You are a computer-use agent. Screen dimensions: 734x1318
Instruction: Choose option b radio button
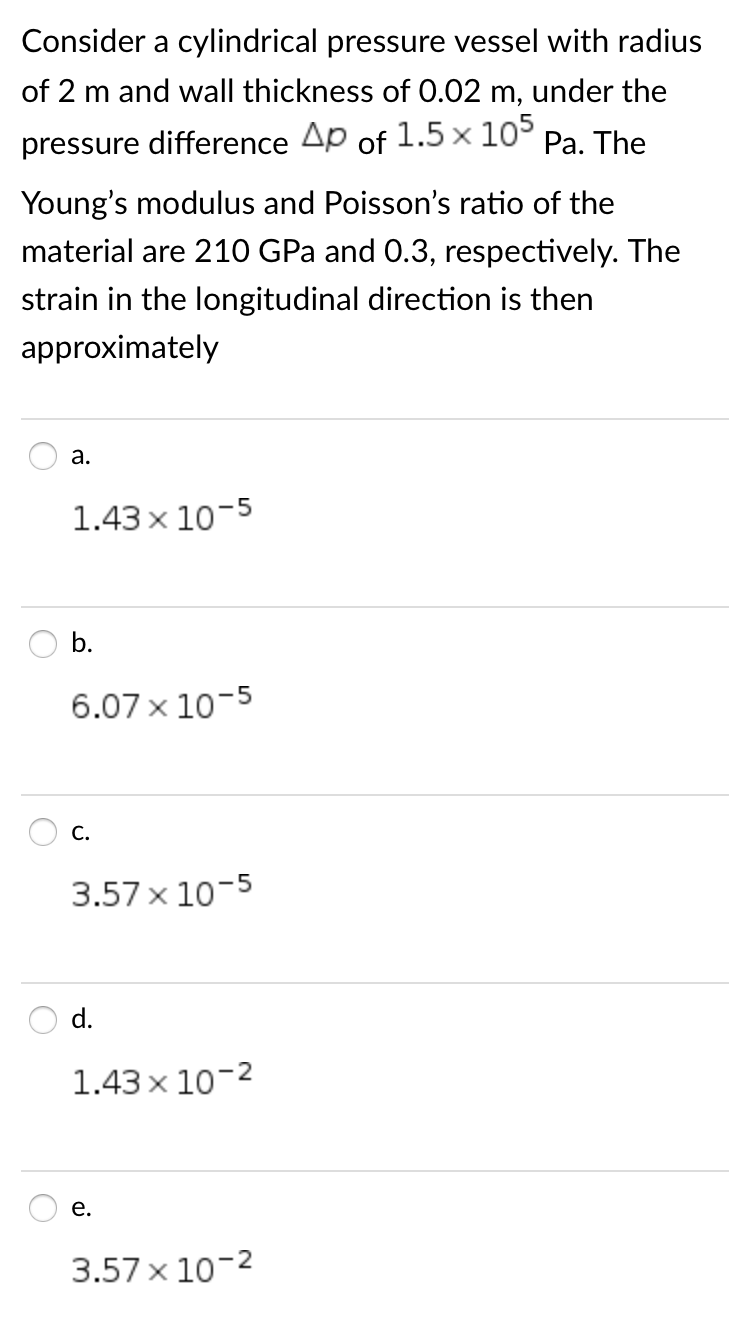(x=43, y=645)
